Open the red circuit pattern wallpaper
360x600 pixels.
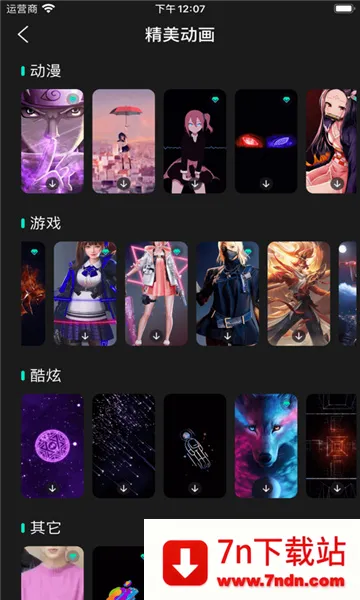click(331, 446)
